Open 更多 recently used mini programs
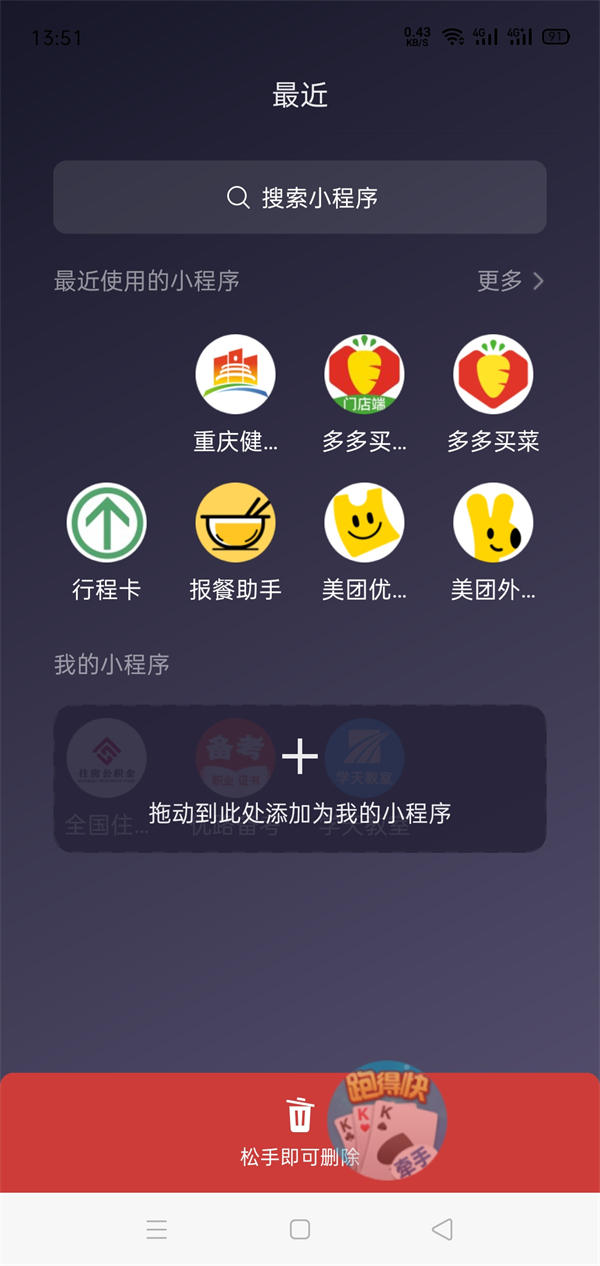This screenshot has width=600, height=1266. 510,281
